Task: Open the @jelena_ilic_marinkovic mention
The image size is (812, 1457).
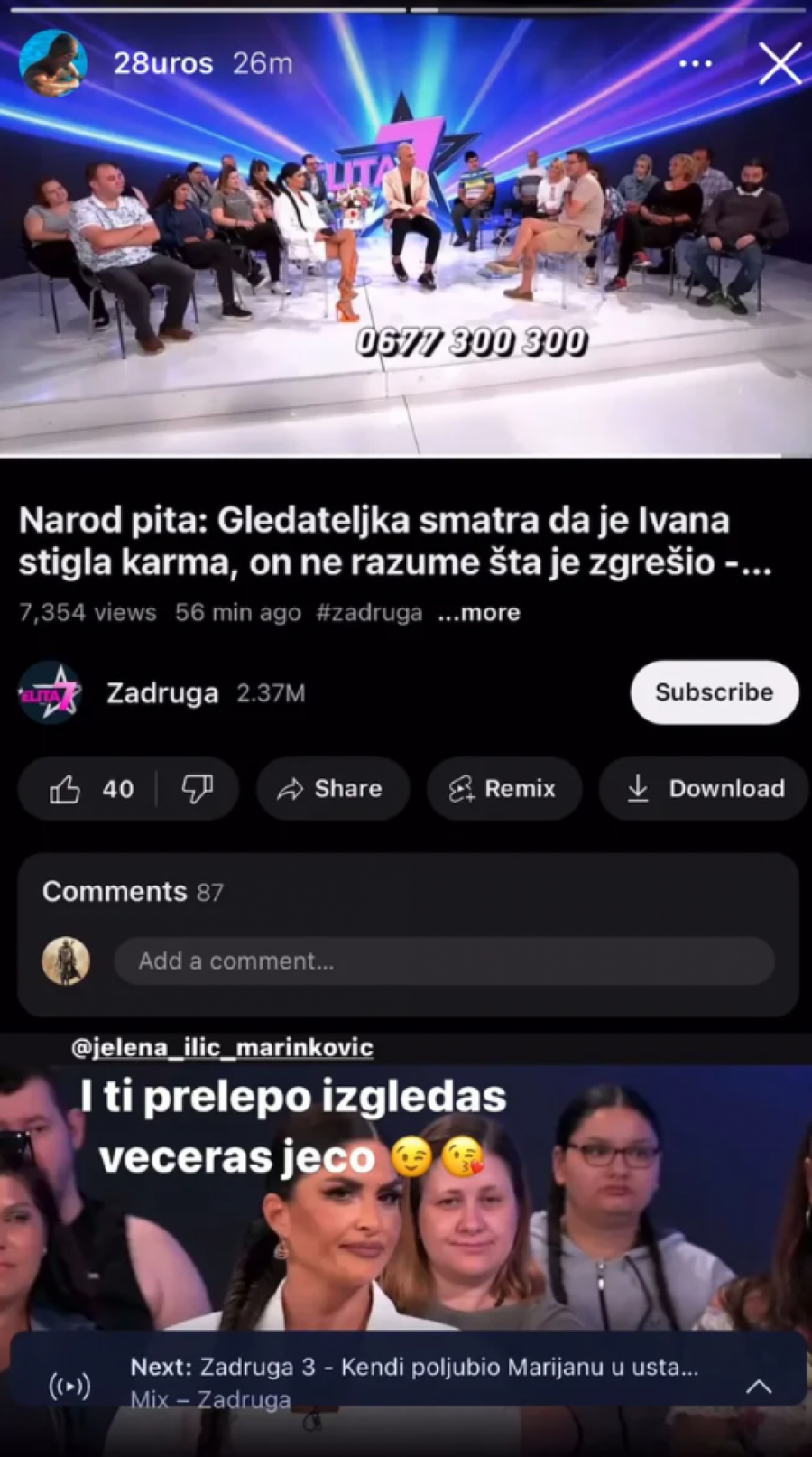Action: [222, 1047]
